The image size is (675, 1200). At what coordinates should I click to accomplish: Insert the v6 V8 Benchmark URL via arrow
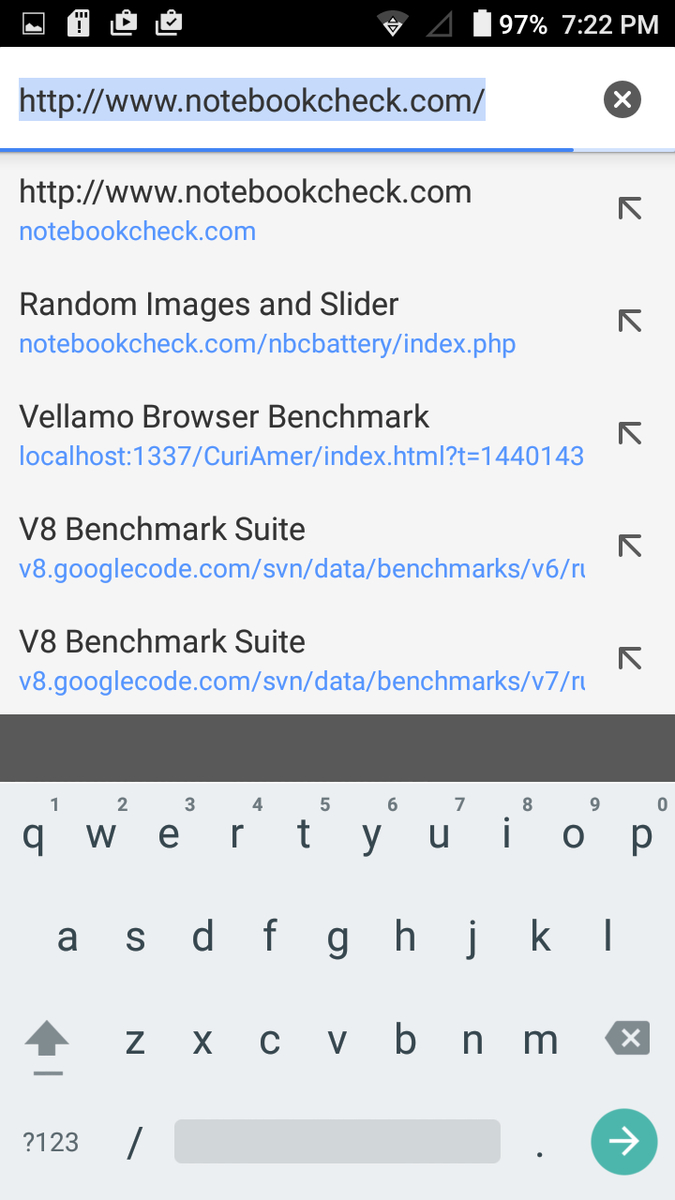coord(629,546)
